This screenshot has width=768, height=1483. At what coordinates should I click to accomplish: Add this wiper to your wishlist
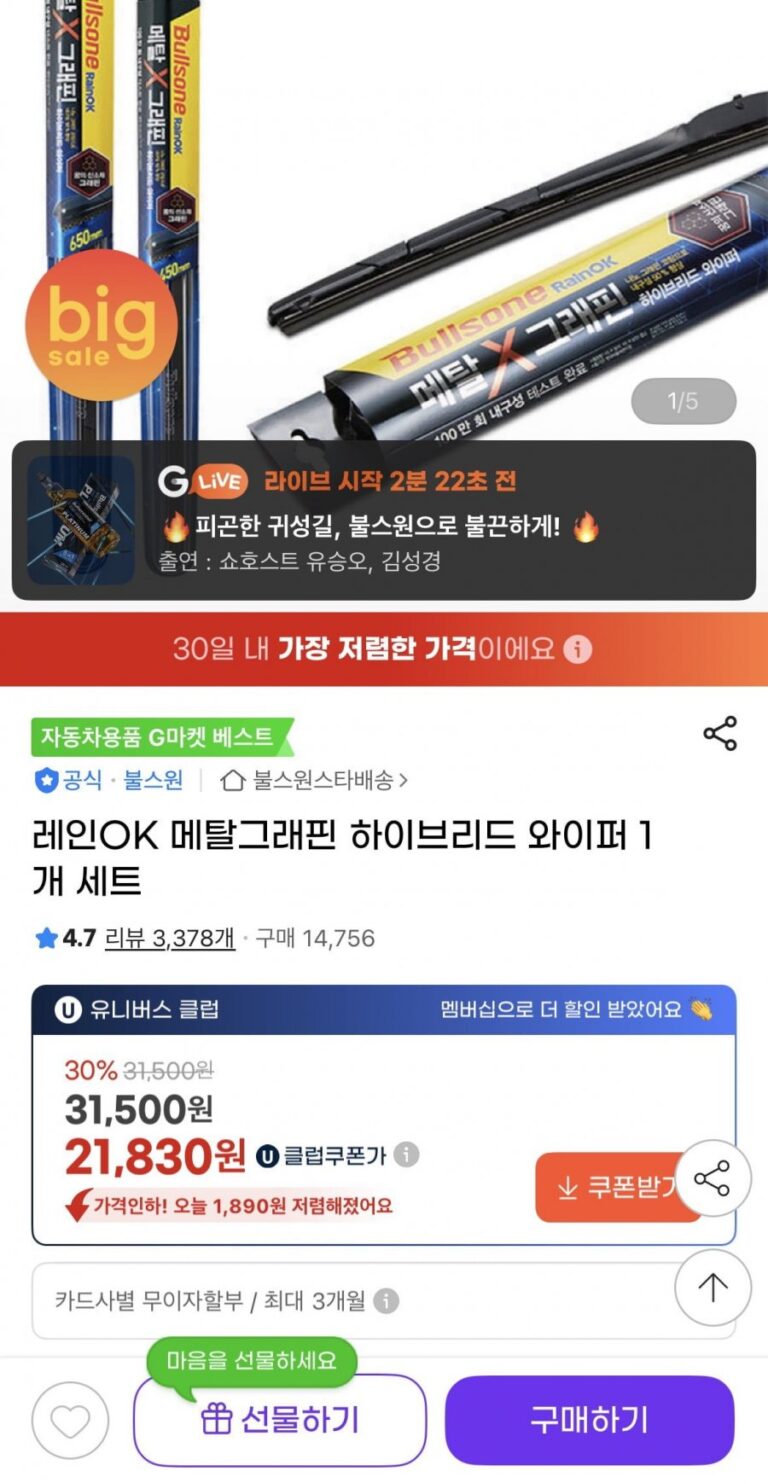[x=70, y=1420]
